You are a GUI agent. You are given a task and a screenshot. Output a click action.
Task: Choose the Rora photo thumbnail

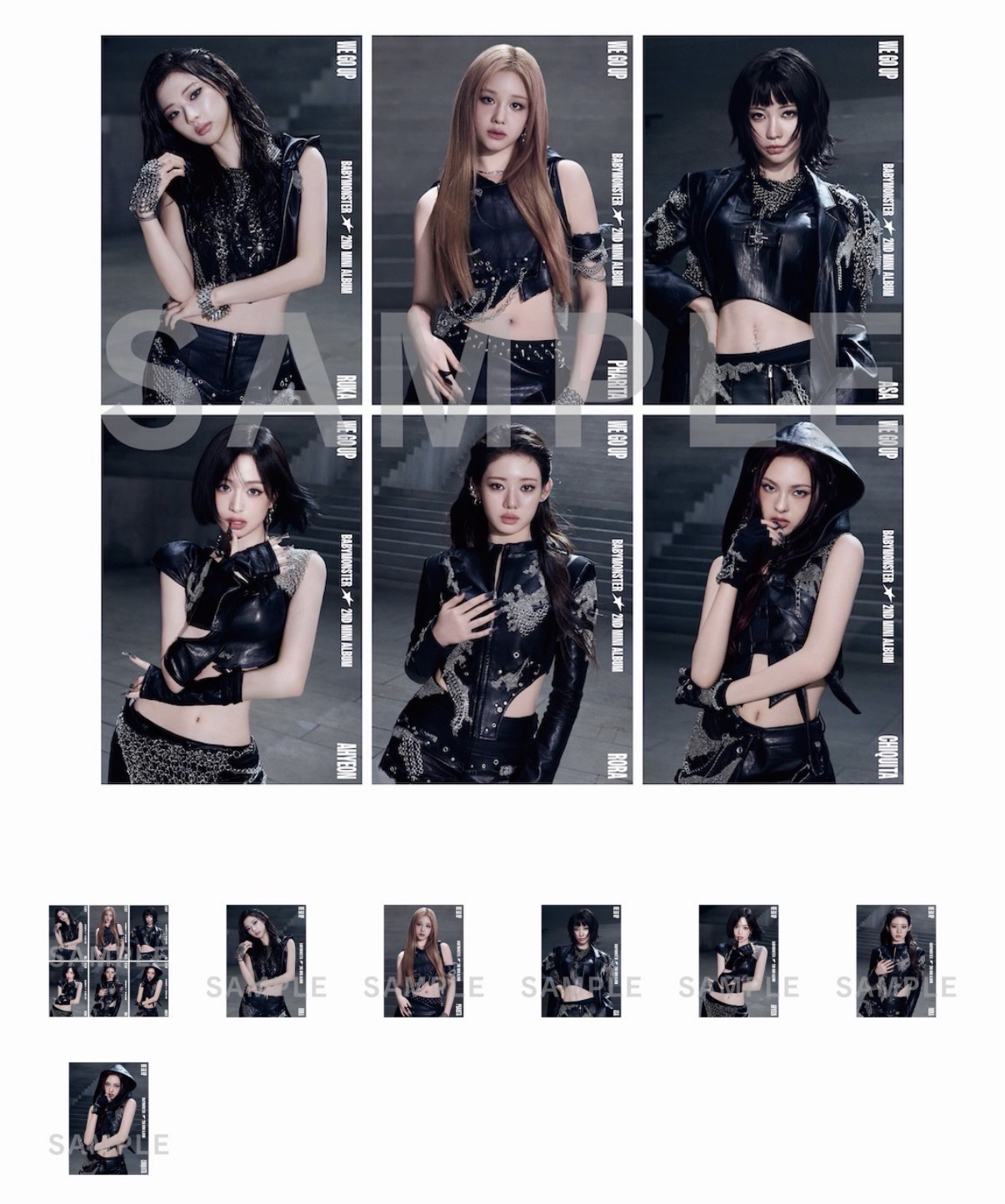click(x=896, y=961)
